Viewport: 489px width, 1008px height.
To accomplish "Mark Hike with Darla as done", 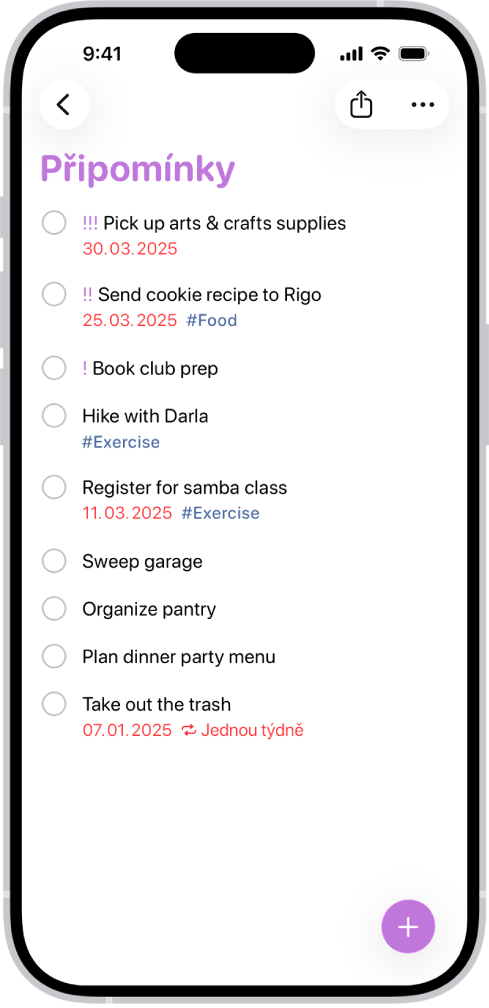I will [x=54, y=416].
